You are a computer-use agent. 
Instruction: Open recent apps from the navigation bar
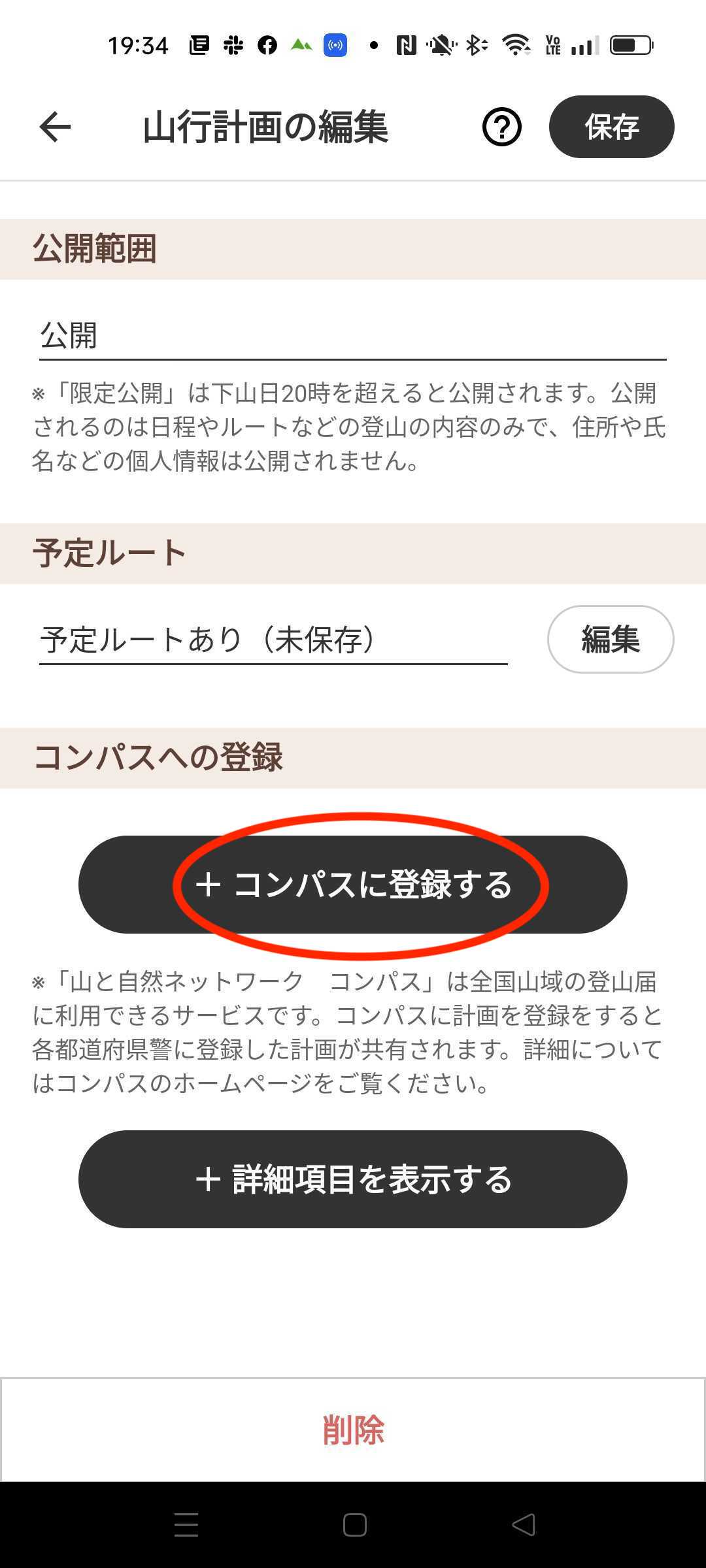tap(186, 1525)
